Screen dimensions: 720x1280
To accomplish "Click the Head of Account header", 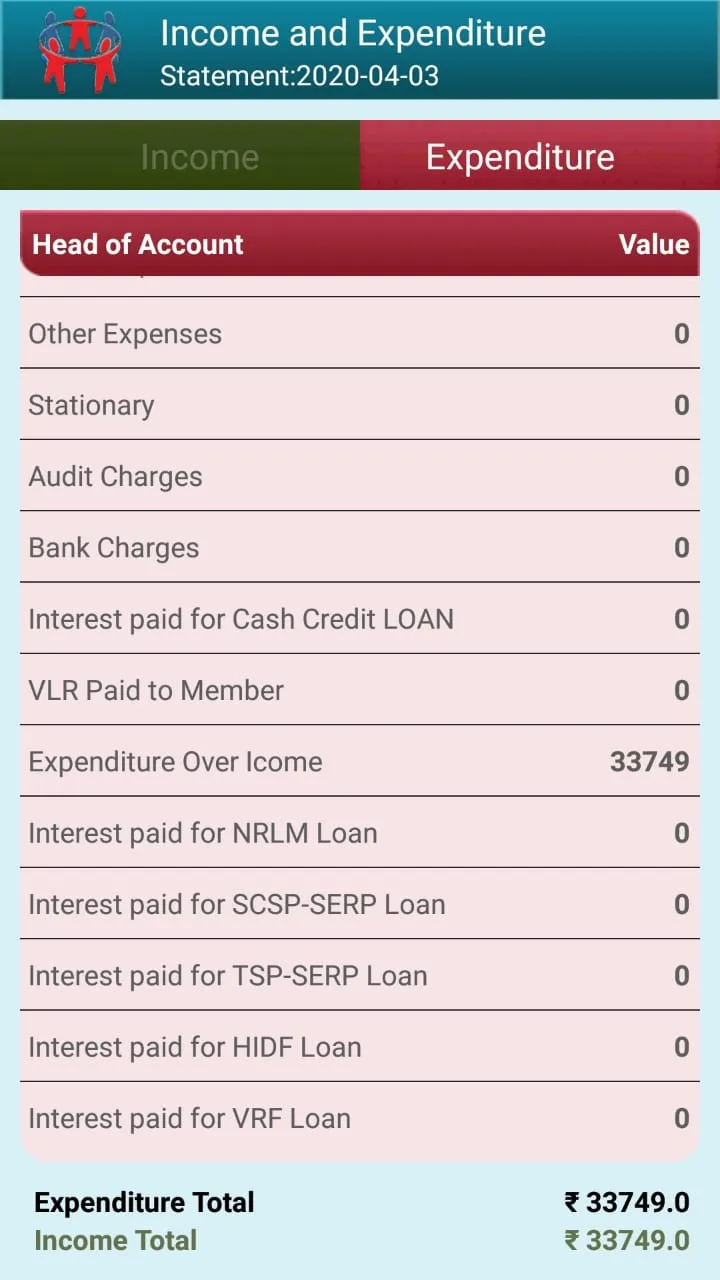I will 137,244.
